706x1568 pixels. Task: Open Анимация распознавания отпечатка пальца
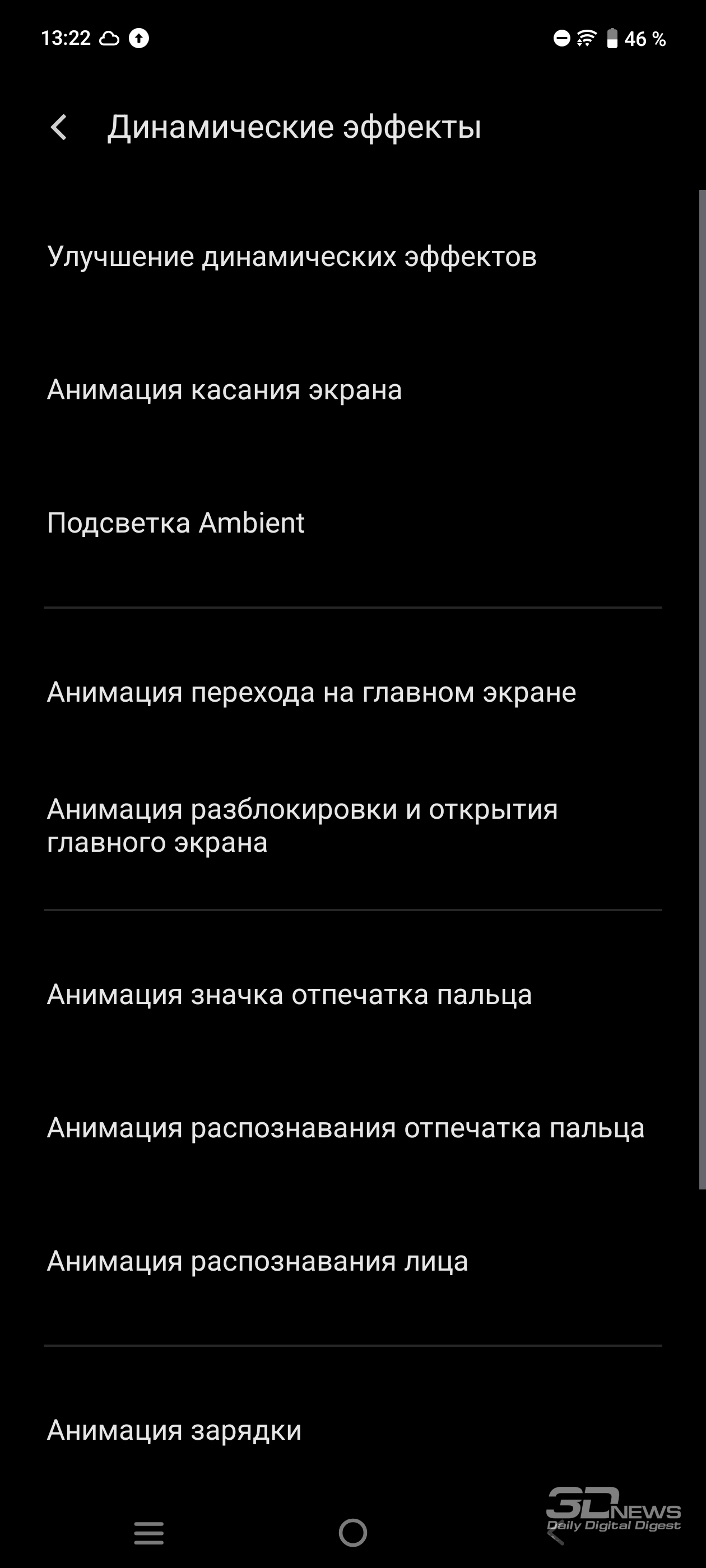tap(352, 1128)
